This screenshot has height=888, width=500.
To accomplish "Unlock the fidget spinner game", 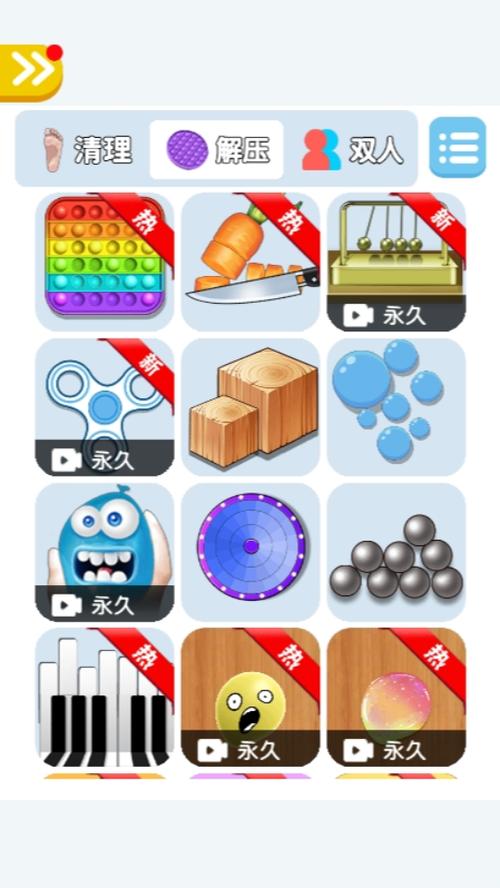I will [x=105, y=407].
